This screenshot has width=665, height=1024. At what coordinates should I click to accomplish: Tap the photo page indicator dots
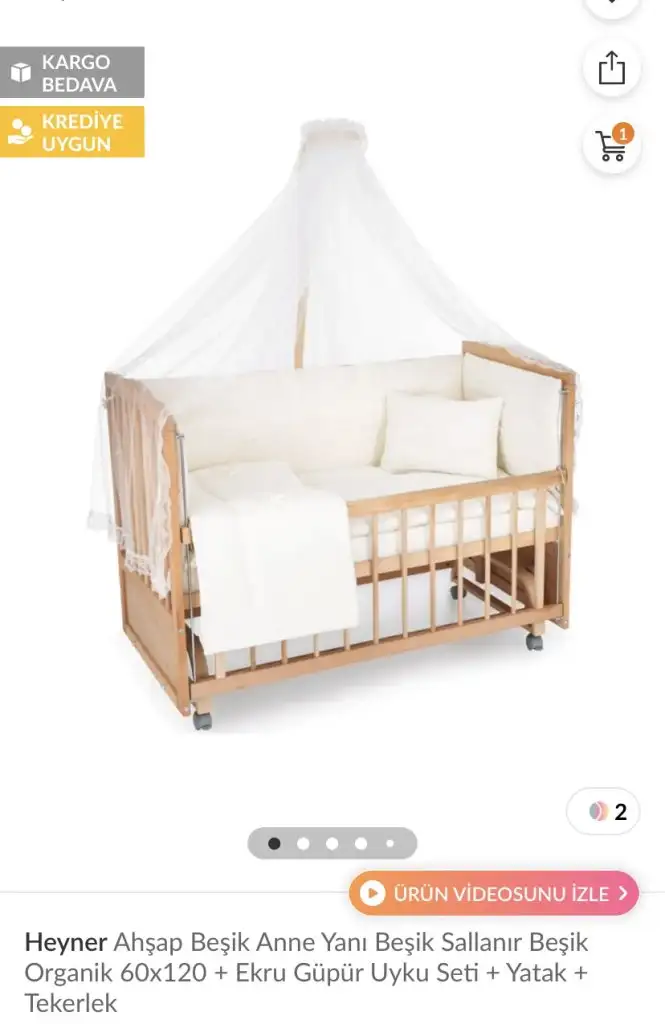point(332,843)
